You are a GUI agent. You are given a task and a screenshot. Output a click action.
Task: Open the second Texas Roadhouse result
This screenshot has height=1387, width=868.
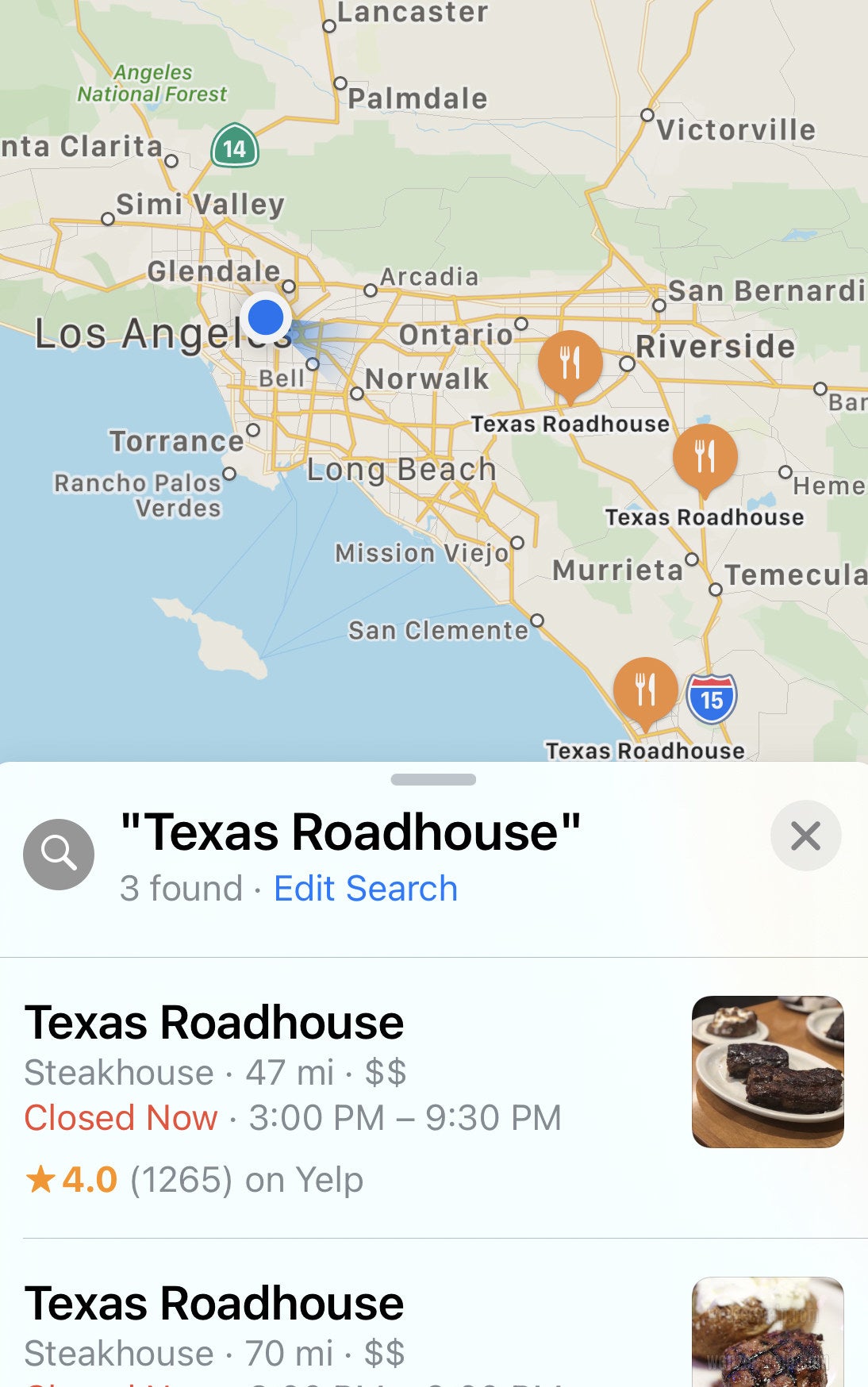pyautogui.click(x=214, y=1301)
